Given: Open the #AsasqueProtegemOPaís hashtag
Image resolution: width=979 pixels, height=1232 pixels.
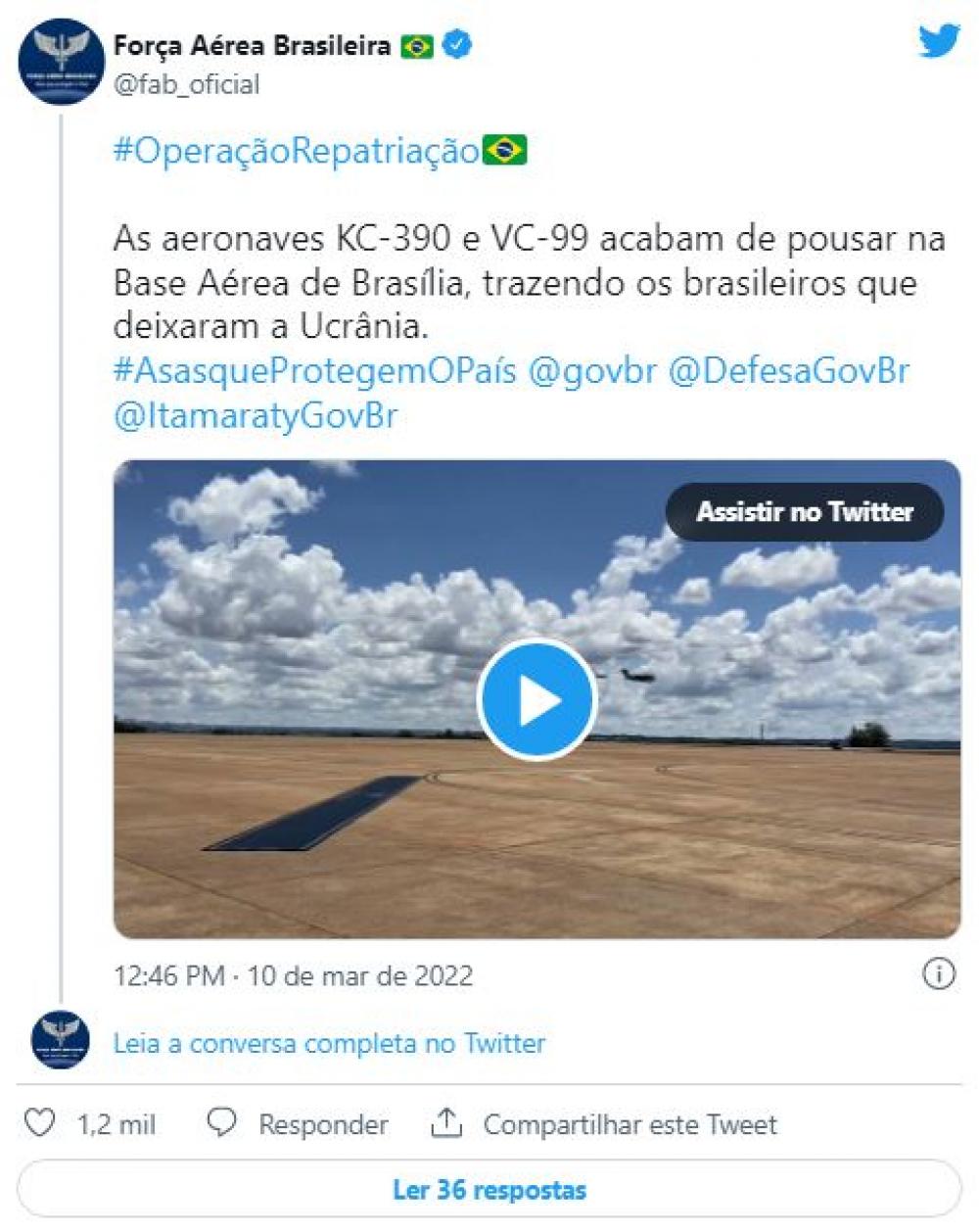Looking at the screenshot, I should point(314,371).
